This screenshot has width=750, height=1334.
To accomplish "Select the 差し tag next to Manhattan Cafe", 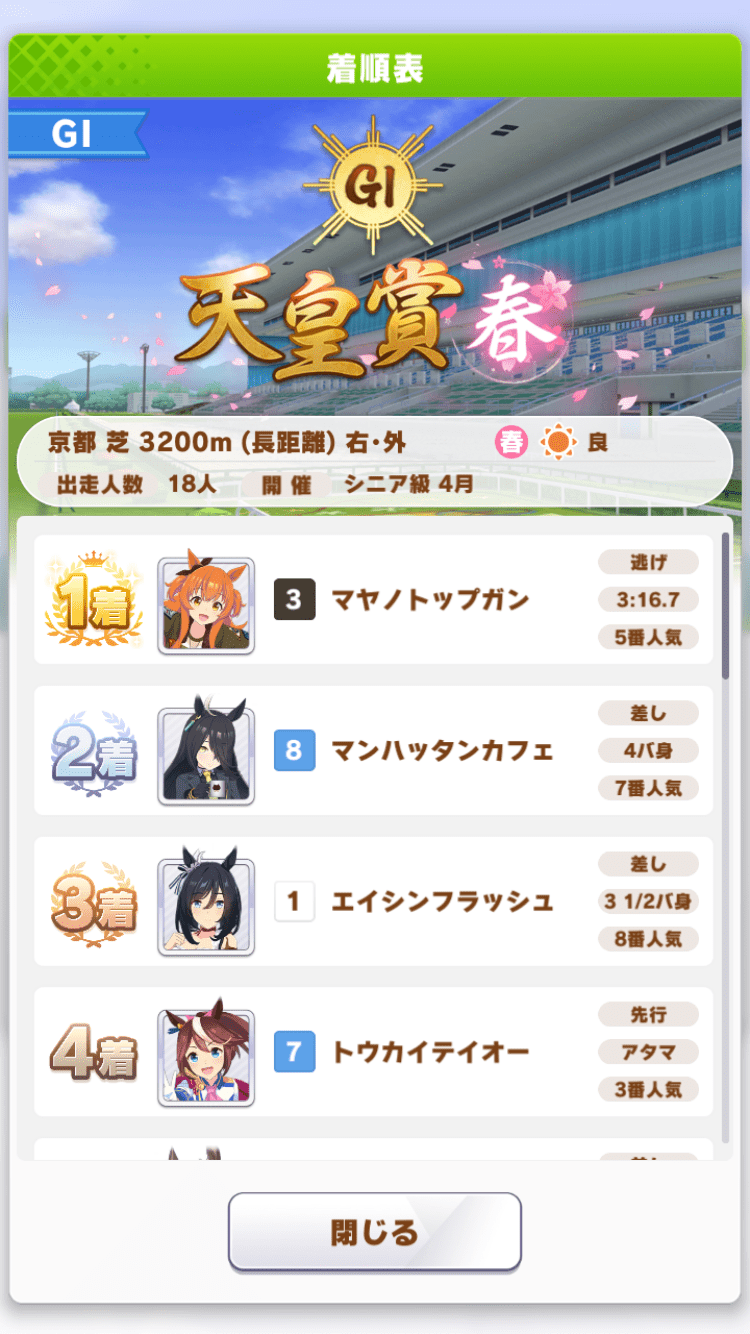I will [x=648, y=713].
